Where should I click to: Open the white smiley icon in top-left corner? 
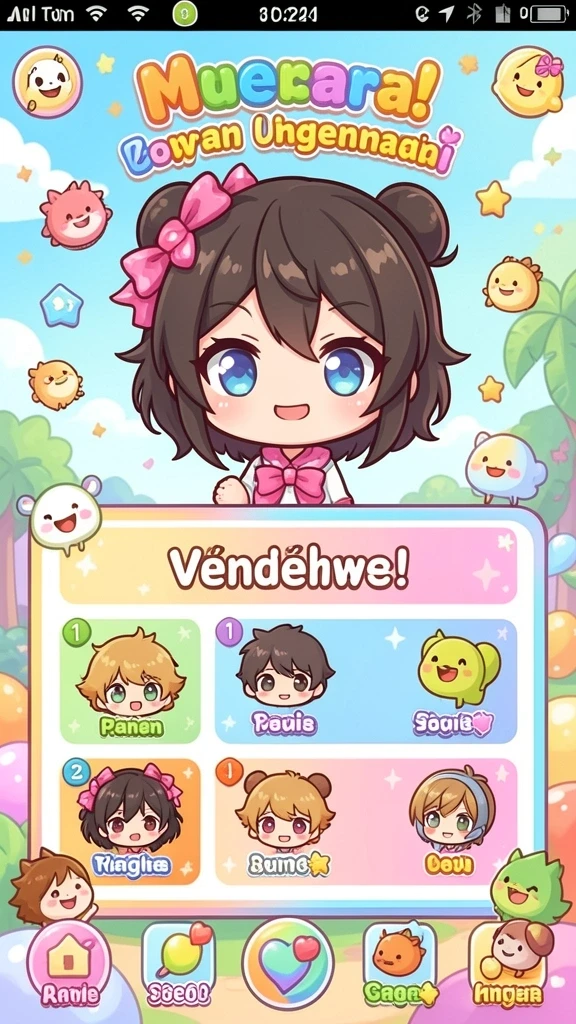(47, 82)
